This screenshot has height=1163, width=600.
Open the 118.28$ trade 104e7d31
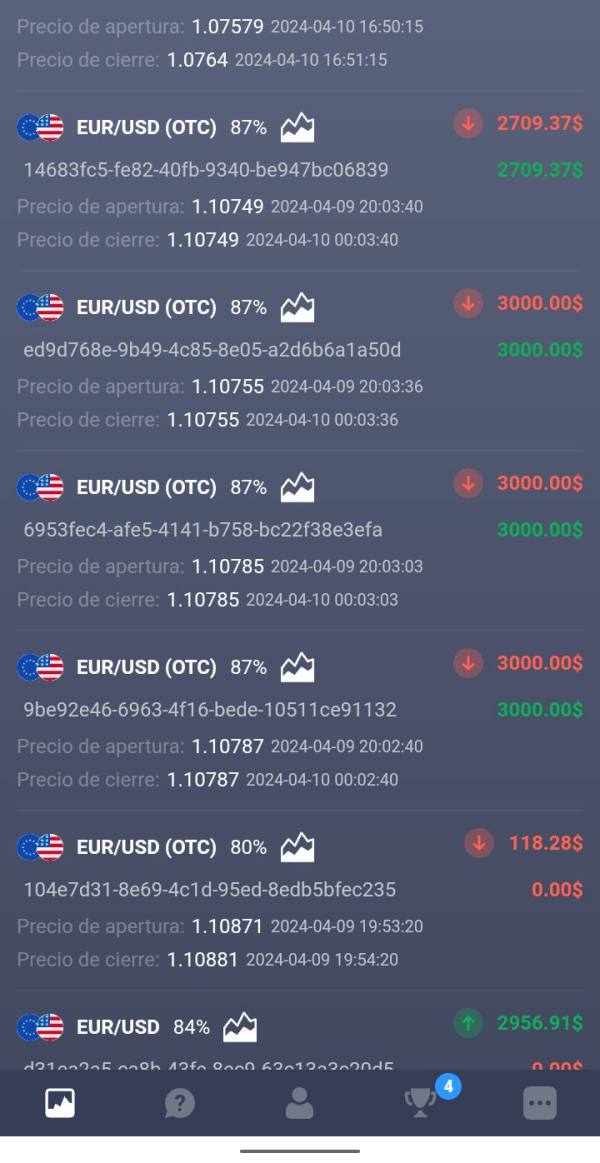pyautogui.click(x=300, y=901)
